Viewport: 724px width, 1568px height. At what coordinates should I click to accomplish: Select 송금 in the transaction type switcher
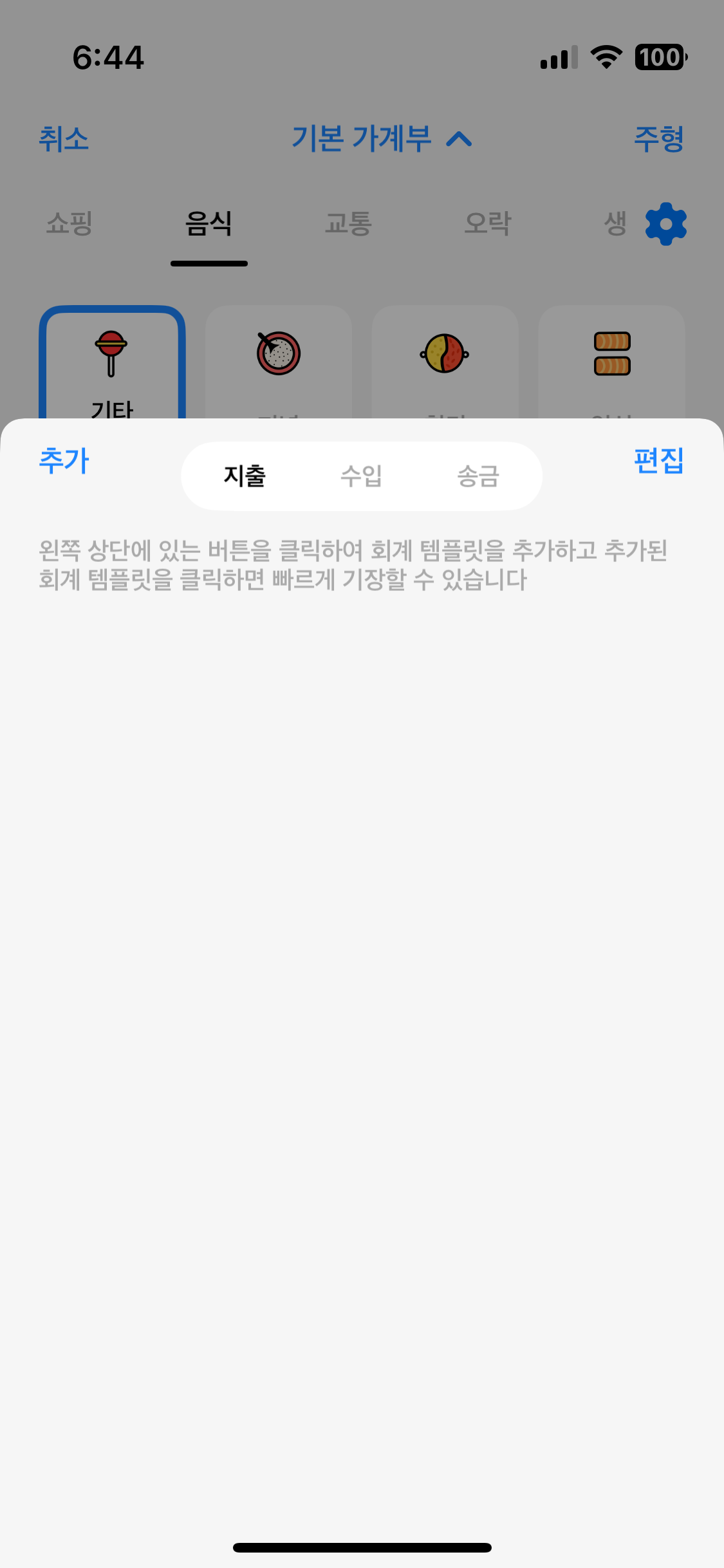(480, 476)
